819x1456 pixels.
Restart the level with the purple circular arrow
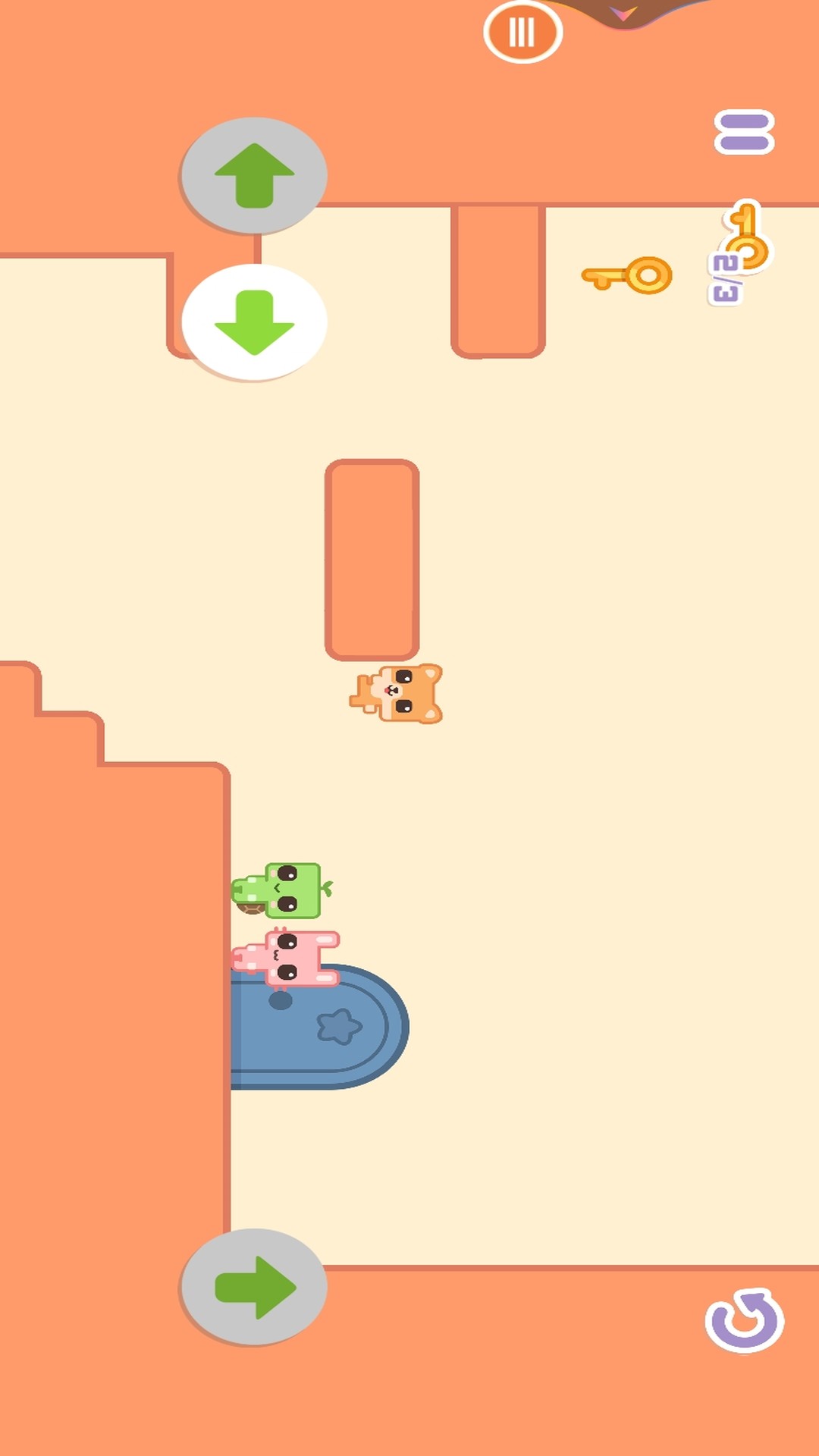click(744, 1320)
